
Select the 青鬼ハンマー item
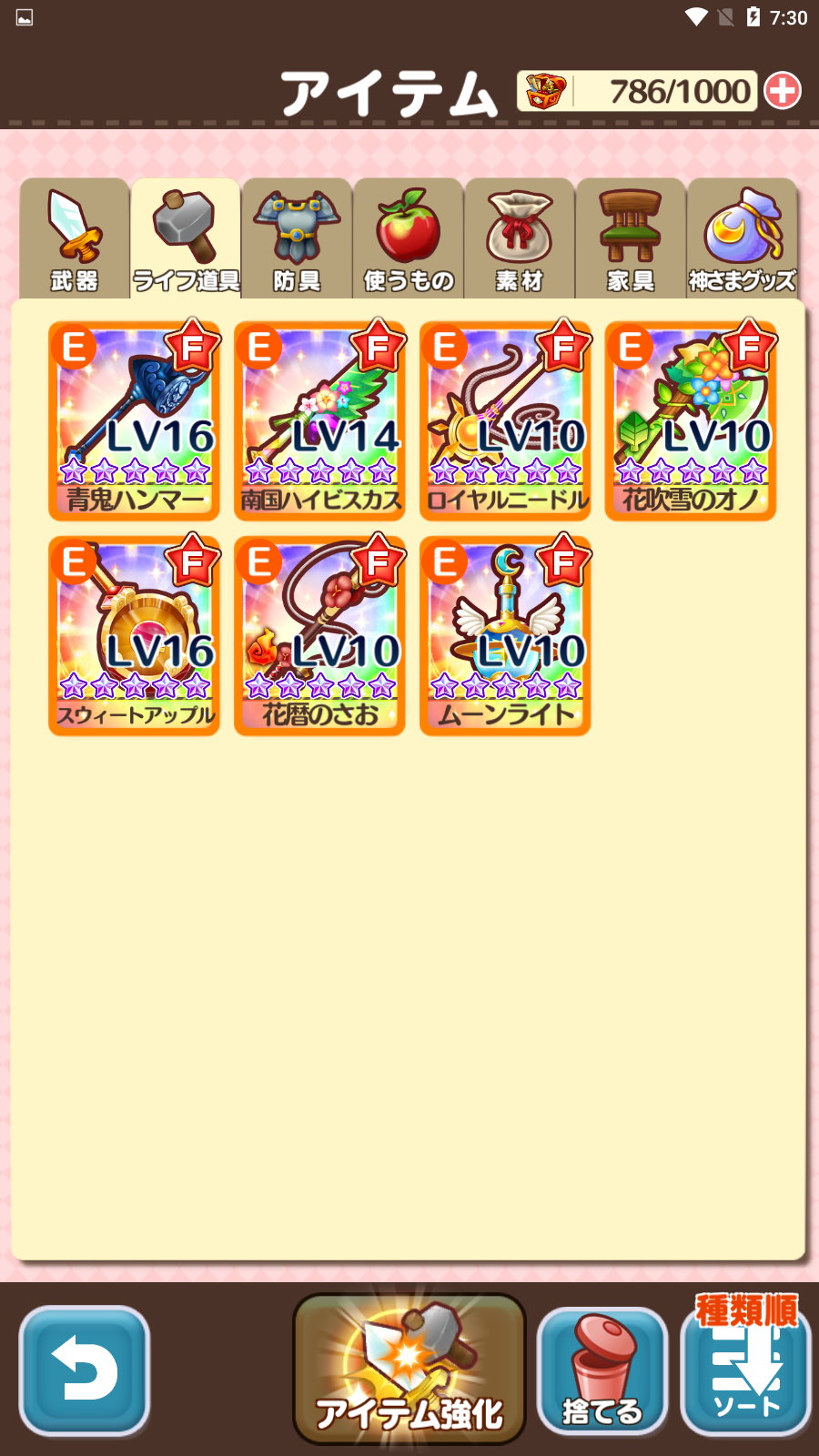coord(135,420)
